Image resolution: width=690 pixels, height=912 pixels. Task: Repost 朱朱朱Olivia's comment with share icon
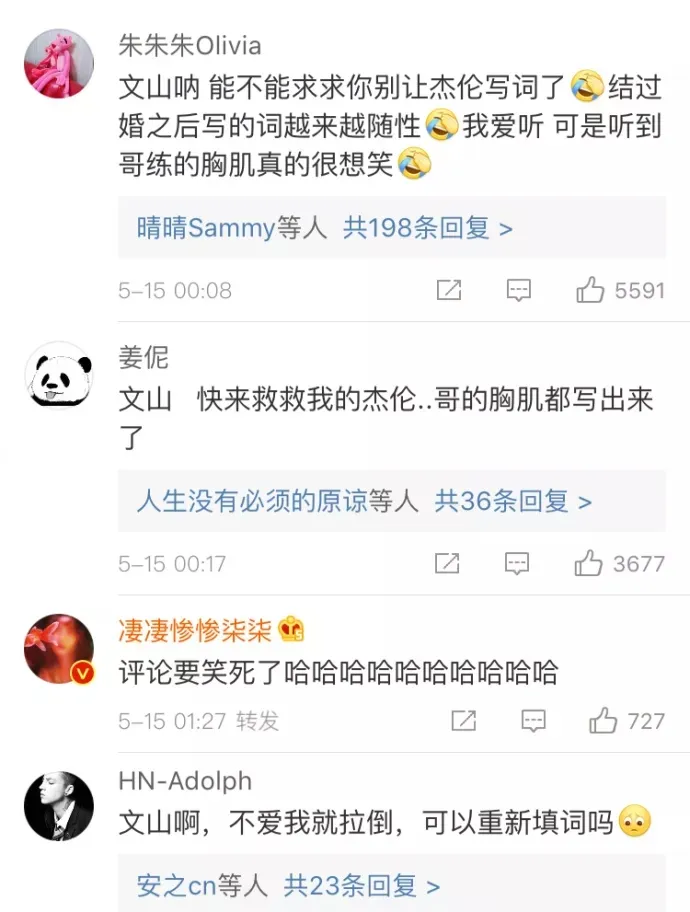(x=449, y=290)
